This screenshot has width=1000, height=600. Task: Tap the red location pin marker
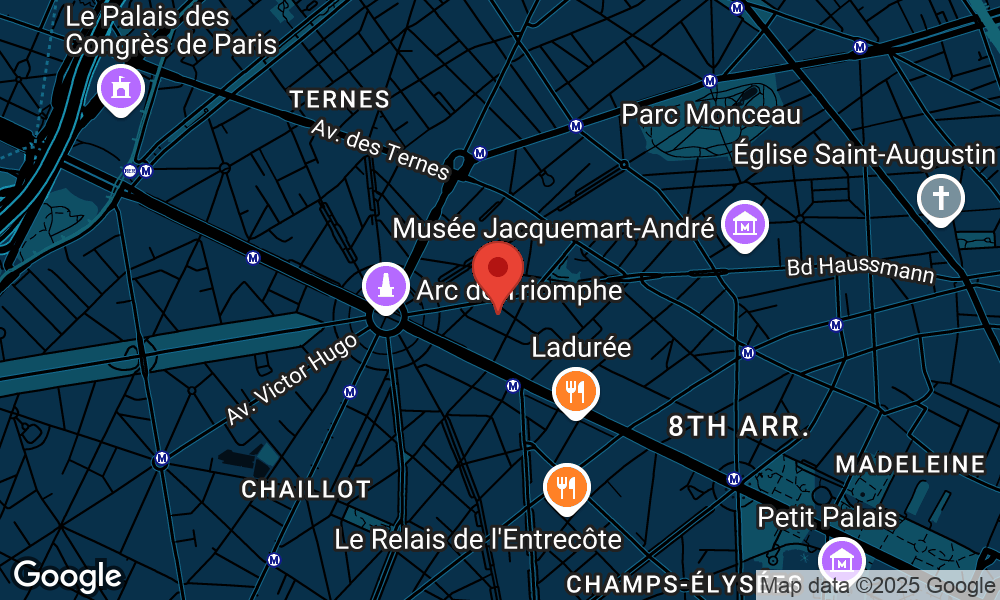tap(497, 269)
